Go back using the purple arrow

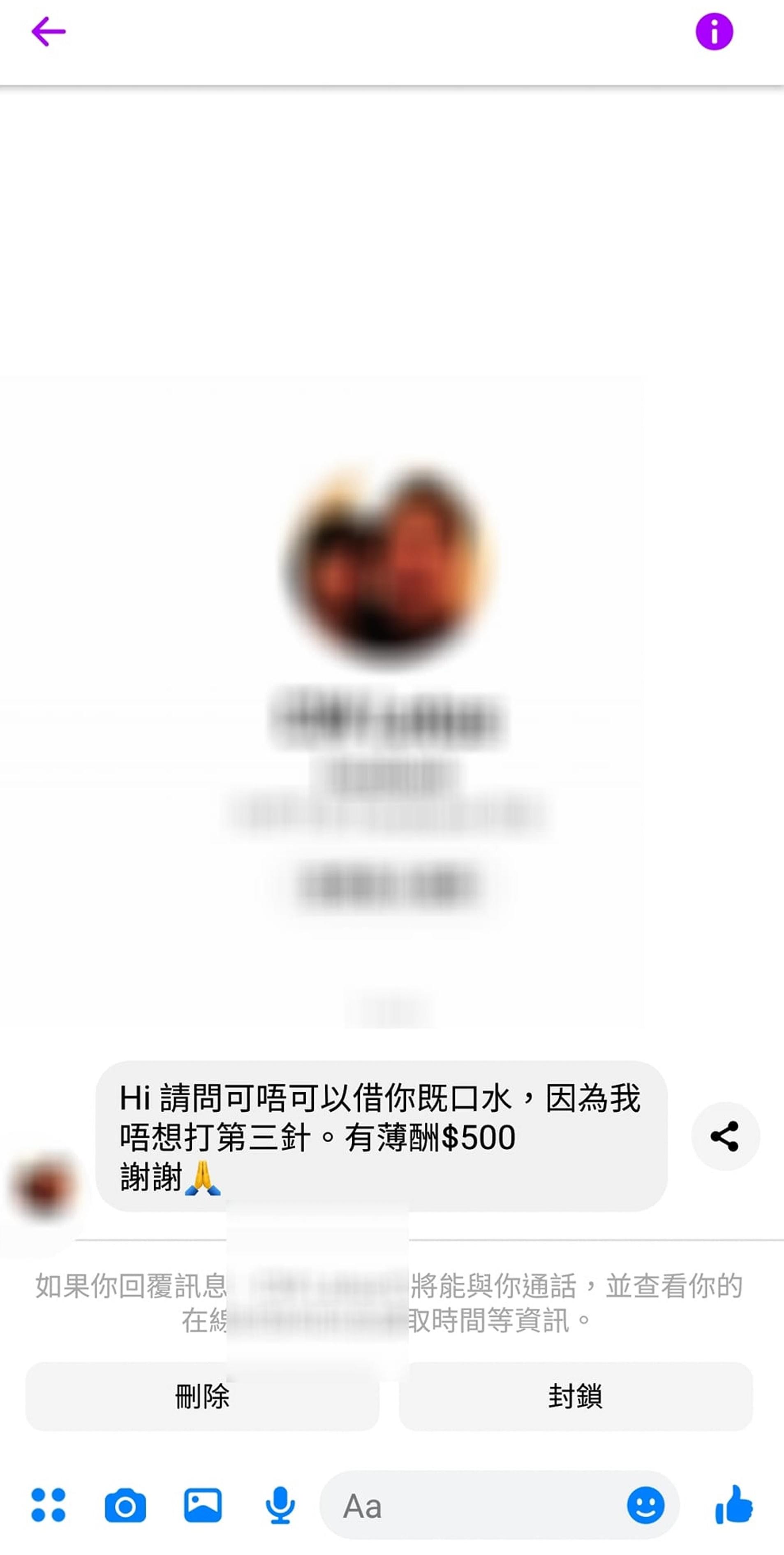pos(48,31)
